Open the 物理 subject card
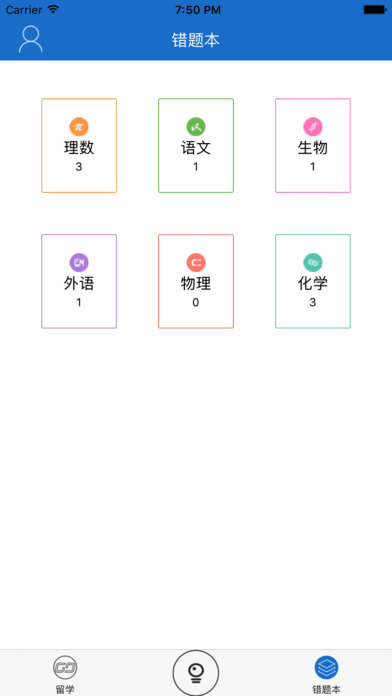This screenshot has width=392, height=696. click(x=196, y=281)
